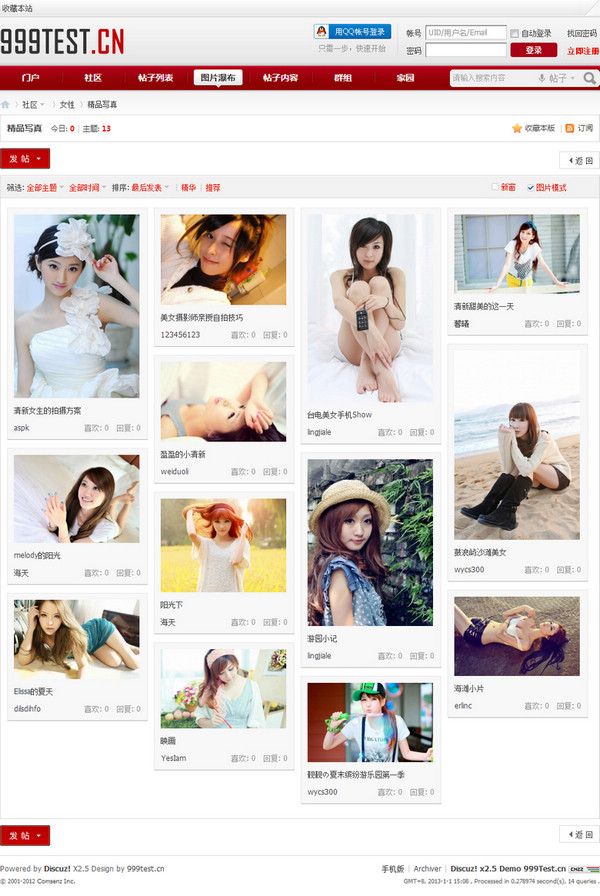
Task: Open the 海滩小片 photo post
Action: (468, 688)
